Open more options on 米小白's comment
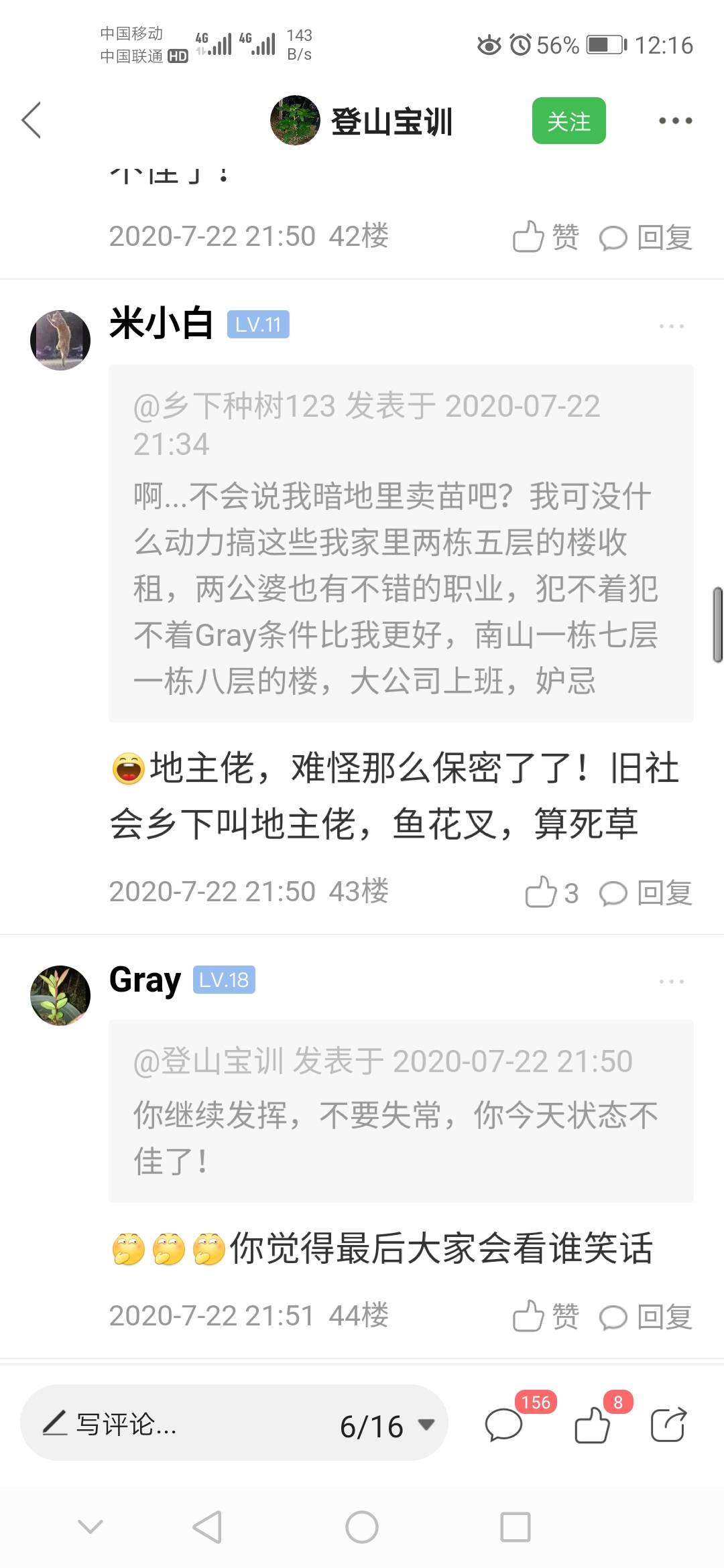 (671, 326)
